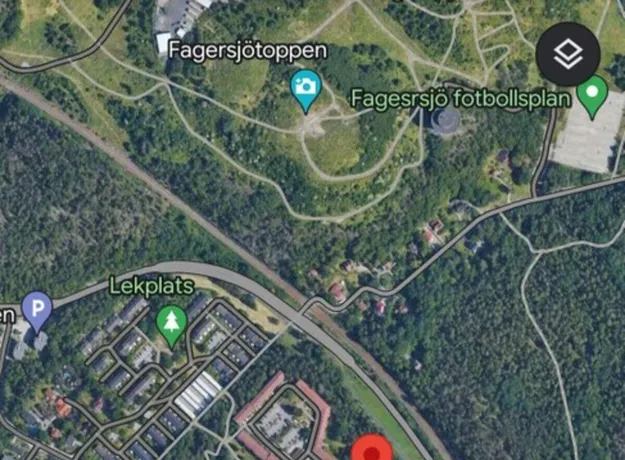625x460 pixels.
Task: Open the Lekplats park marker
Action: coord(172,324)
